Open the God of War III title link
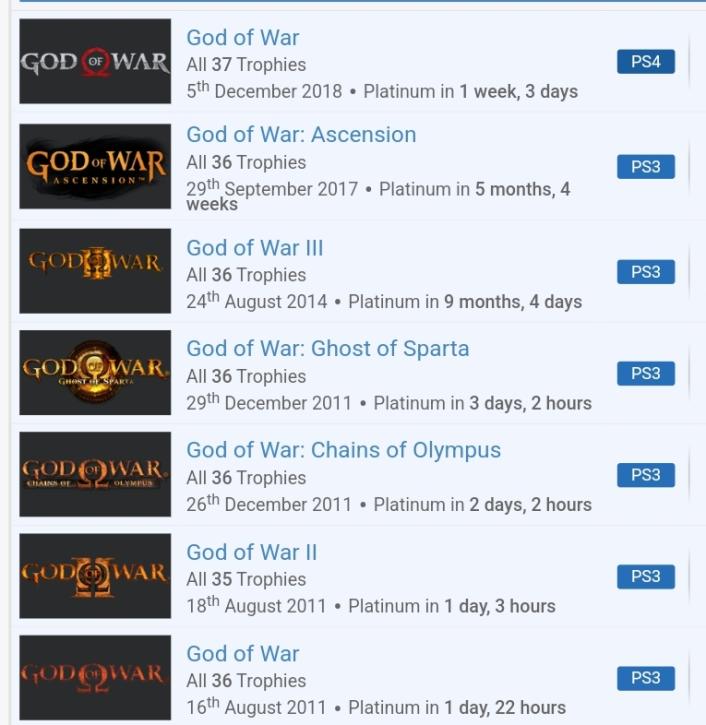This screenshot has width=706, height=725. click(x=254, y=248)
